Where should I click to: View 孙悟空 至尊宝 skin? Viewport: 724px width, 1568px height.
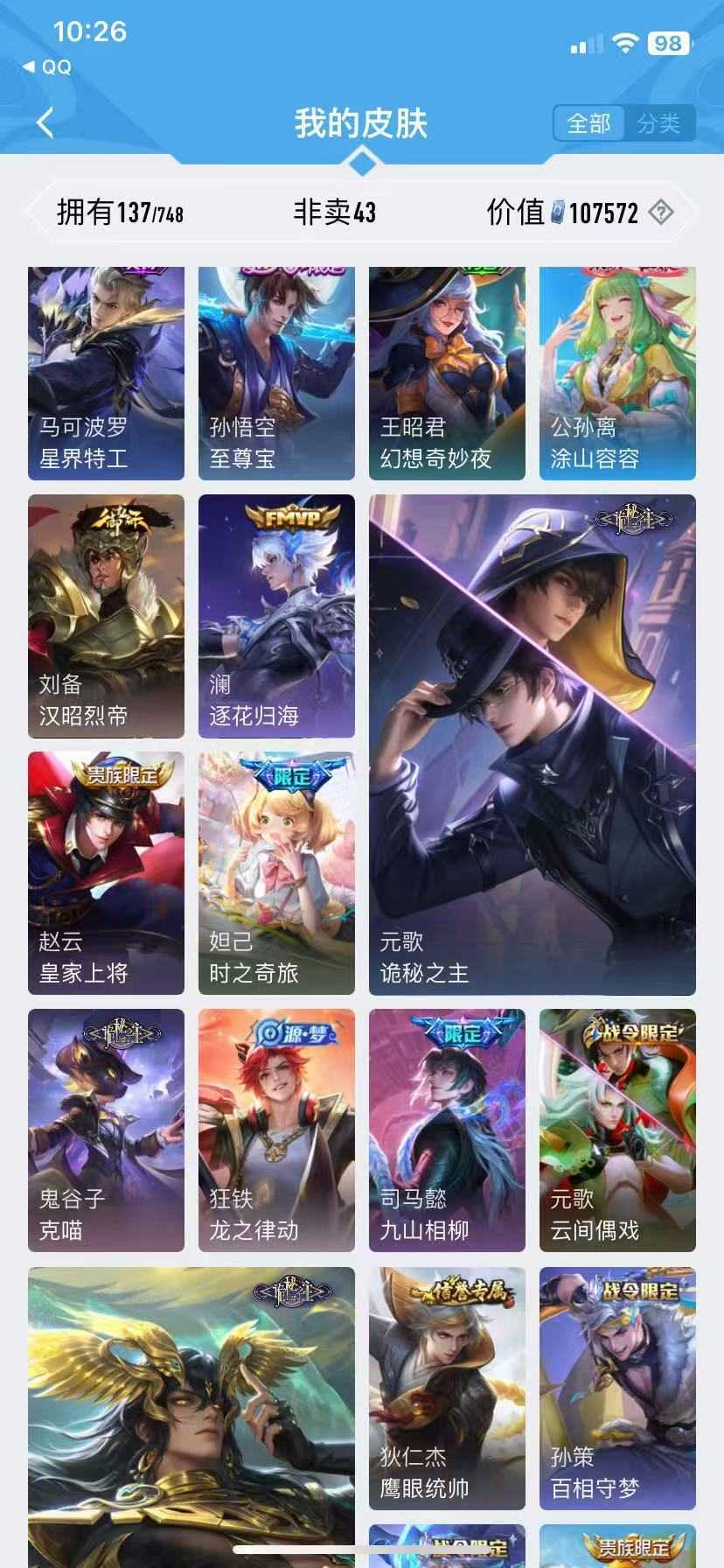[276, 374]
